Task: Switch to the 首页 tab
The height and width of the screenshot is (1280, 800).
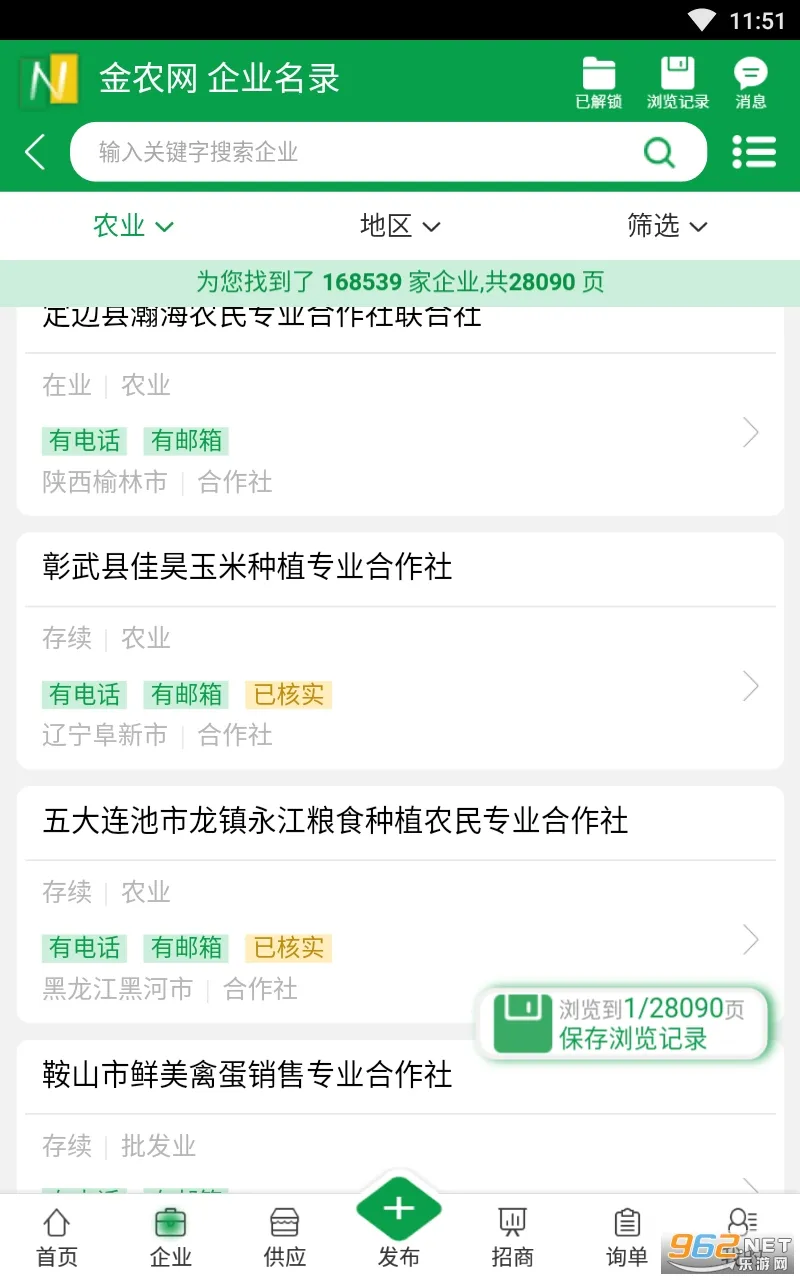Action: pos(57,1236)
